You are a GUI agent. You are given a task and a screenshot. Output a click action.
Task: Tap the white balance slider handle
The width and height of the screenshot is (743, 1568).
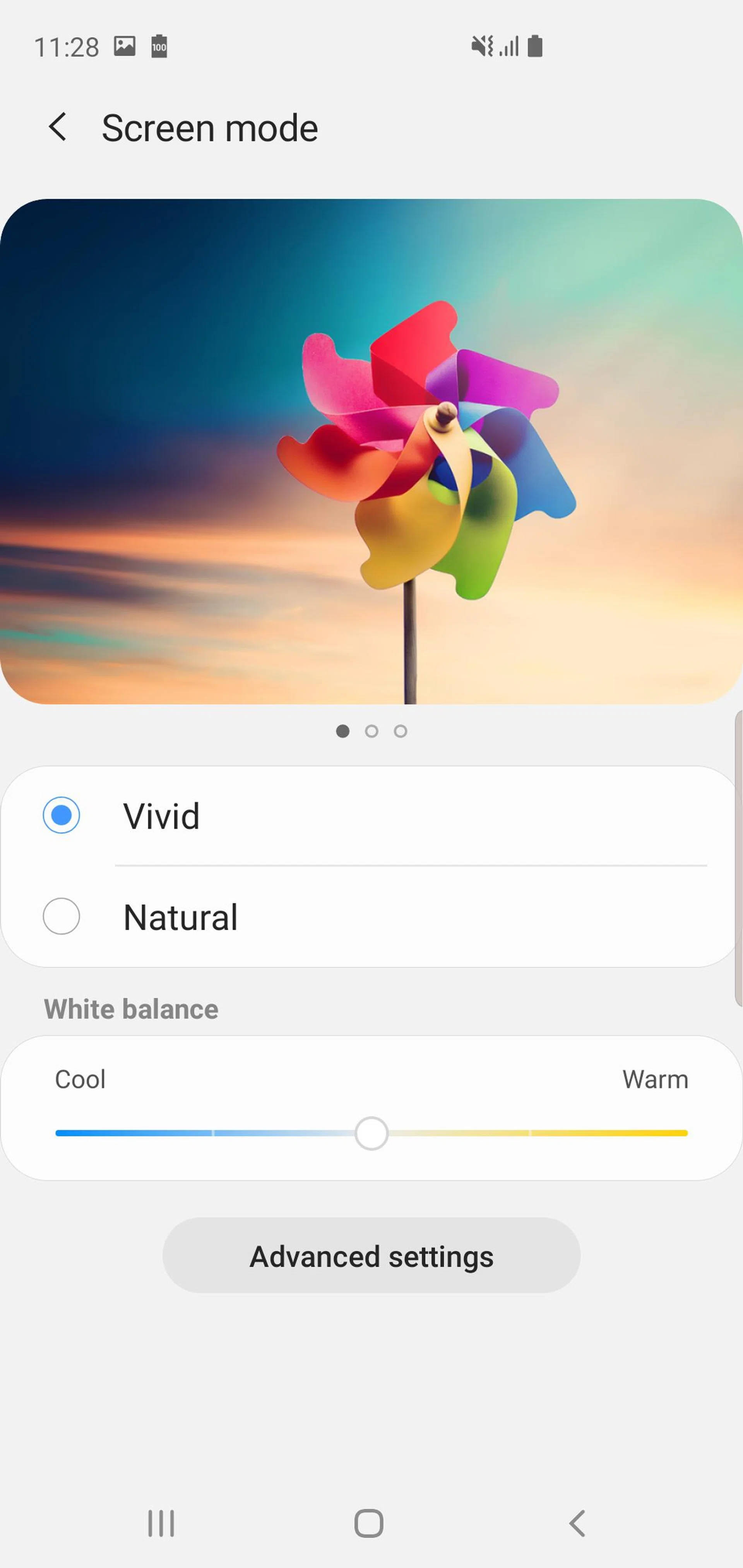click(371, 1133)
